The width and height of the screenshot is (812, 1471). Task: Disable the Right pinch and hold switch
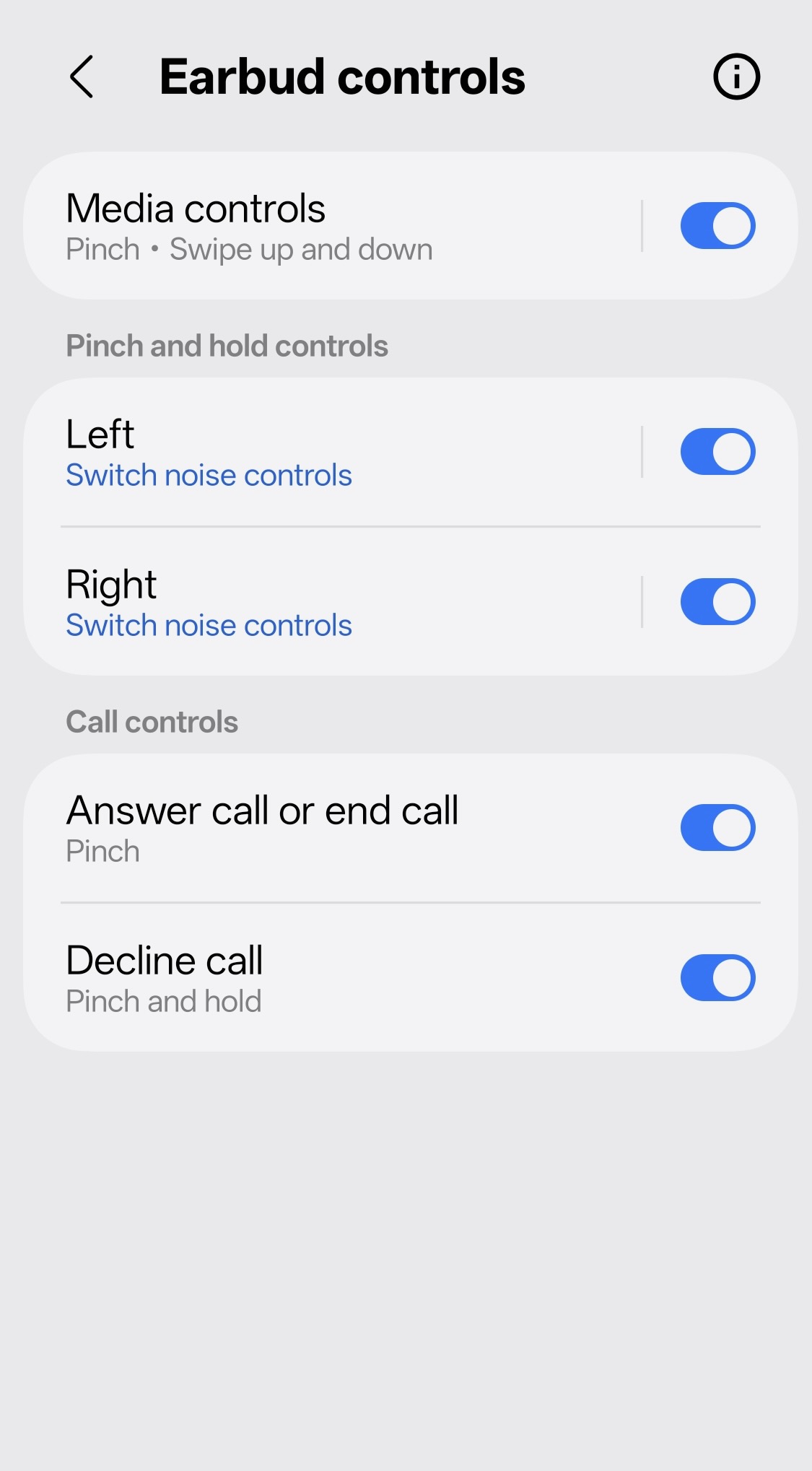[717, 602]
